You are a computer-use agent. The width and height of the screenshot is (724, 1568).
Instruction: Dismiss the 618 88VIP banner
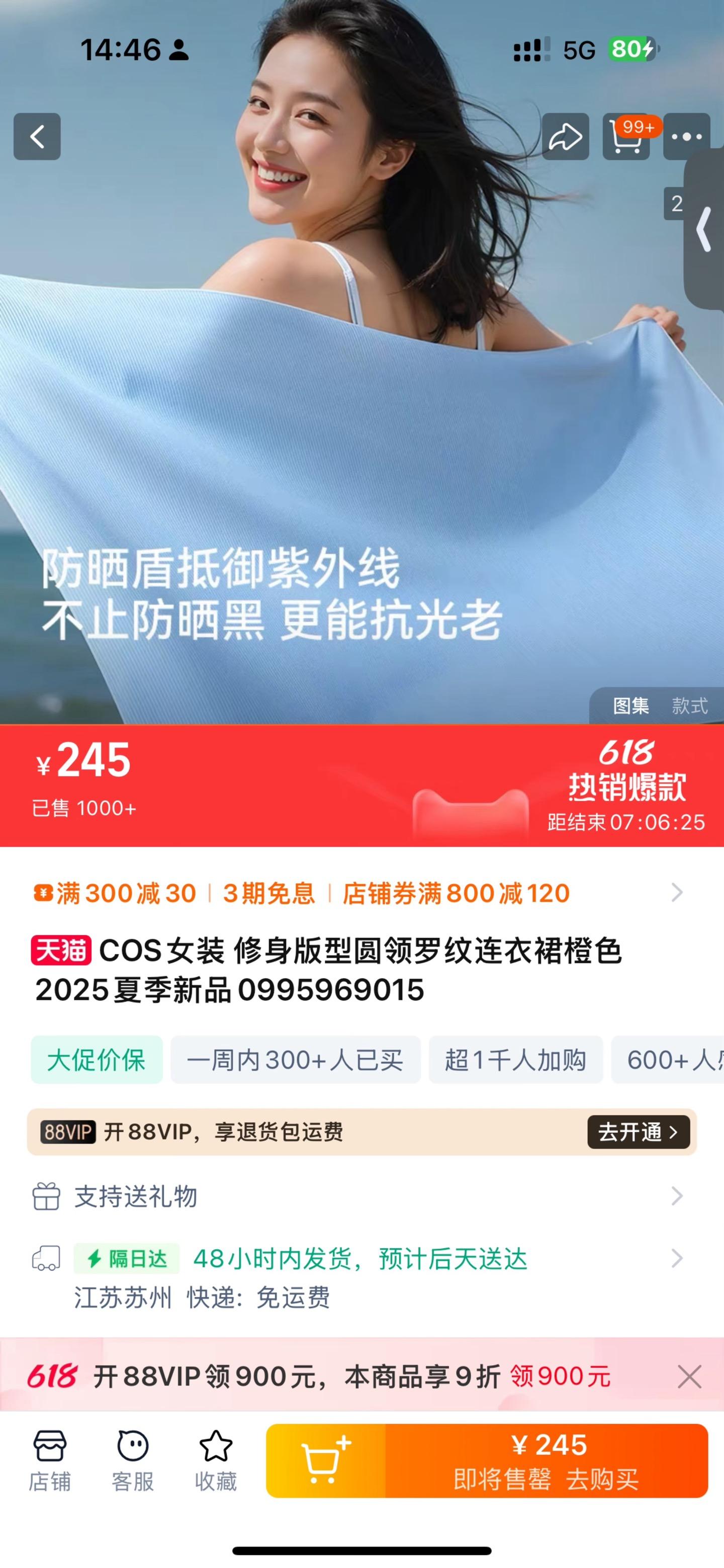point(689,1377)
